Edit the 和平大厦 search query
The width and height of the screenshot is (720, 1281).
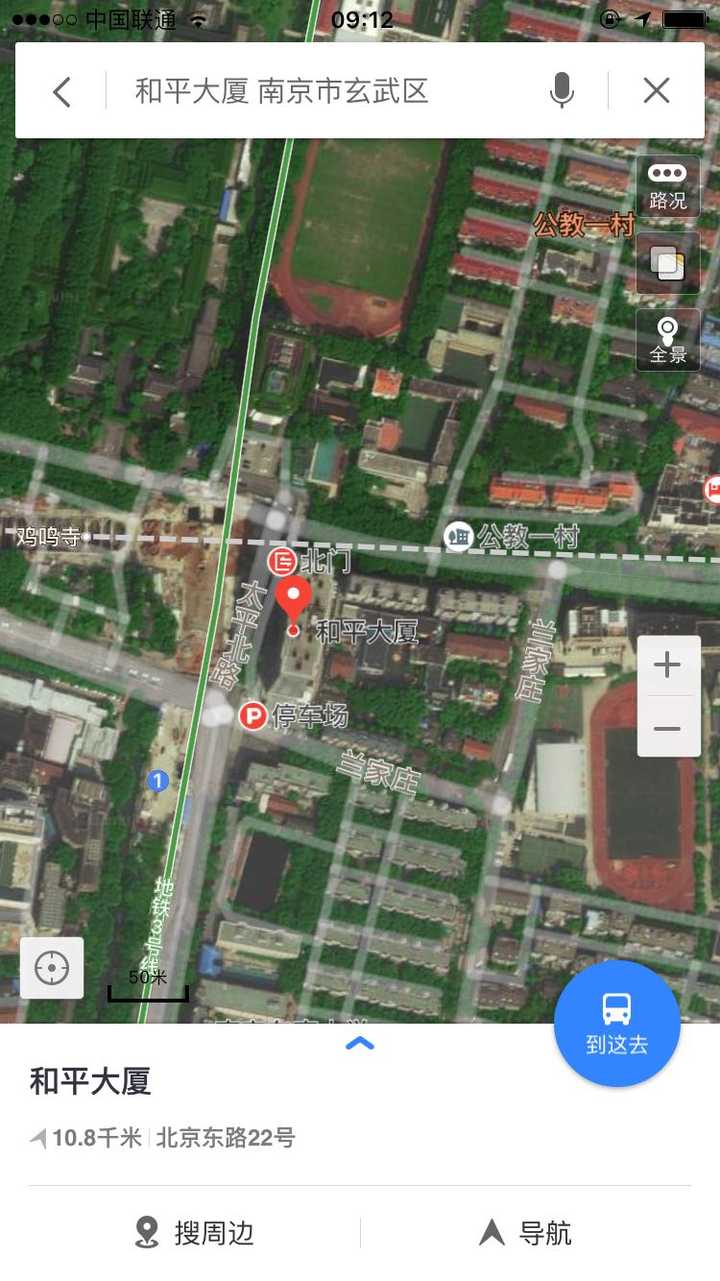tap(282, 92)
